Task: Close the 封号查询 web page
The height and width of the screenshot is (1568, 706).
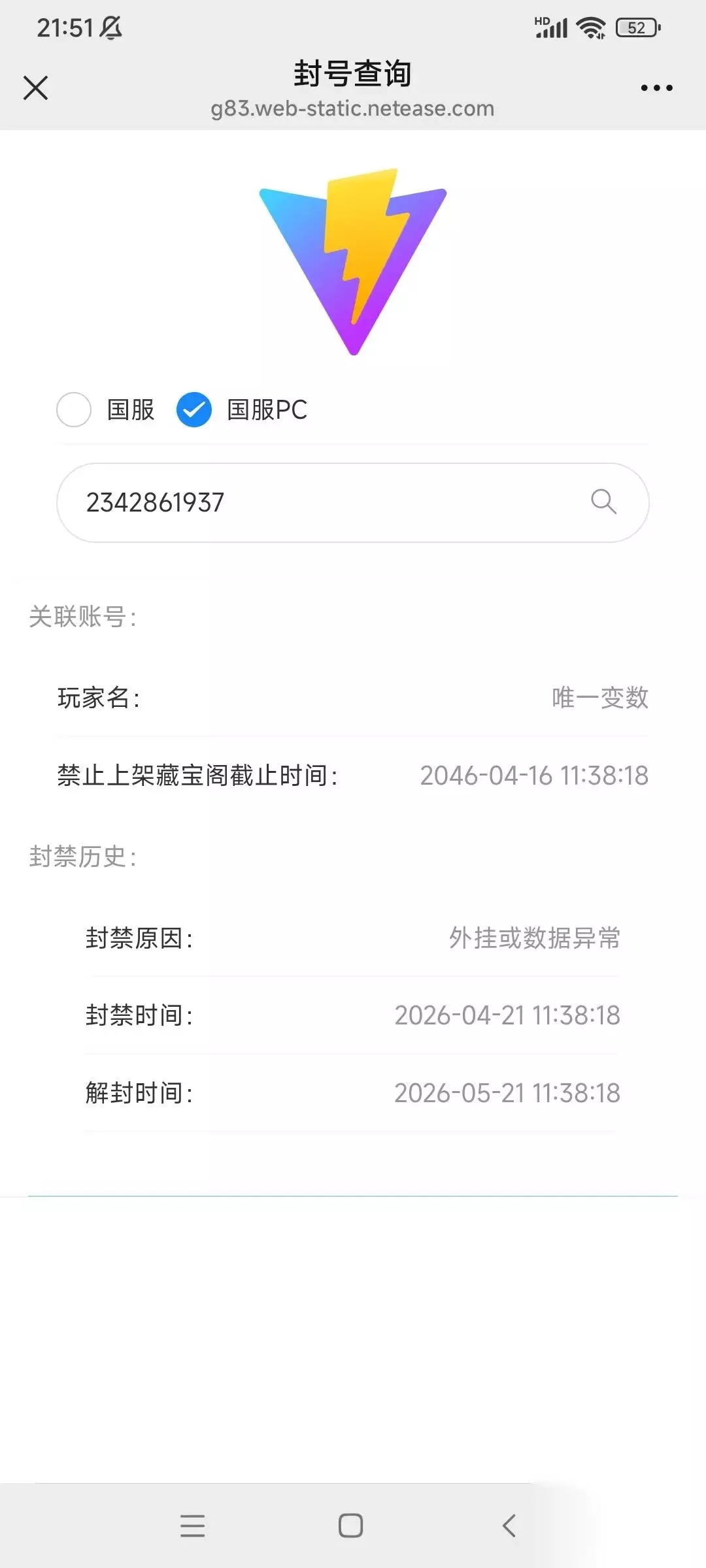Action: (x=35, y=88)
